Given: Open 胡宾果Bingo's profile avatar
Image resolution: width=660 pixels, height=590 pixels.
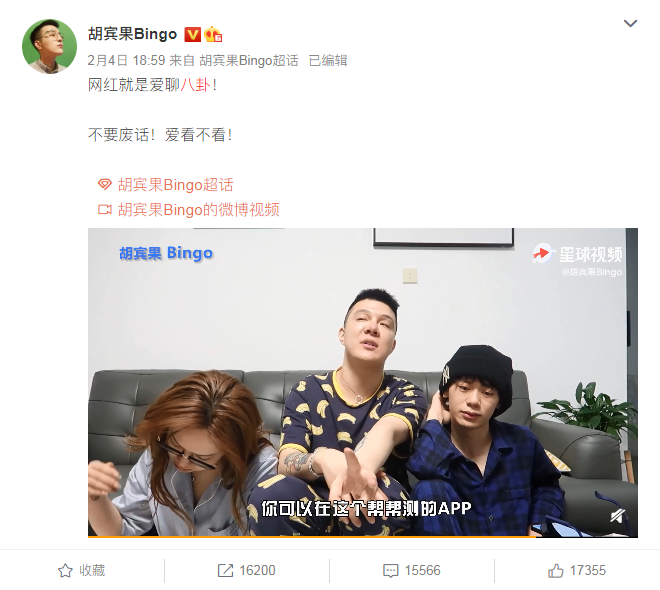Looking at the screenshot, I should pyautogui.click(x=49, y=46).
